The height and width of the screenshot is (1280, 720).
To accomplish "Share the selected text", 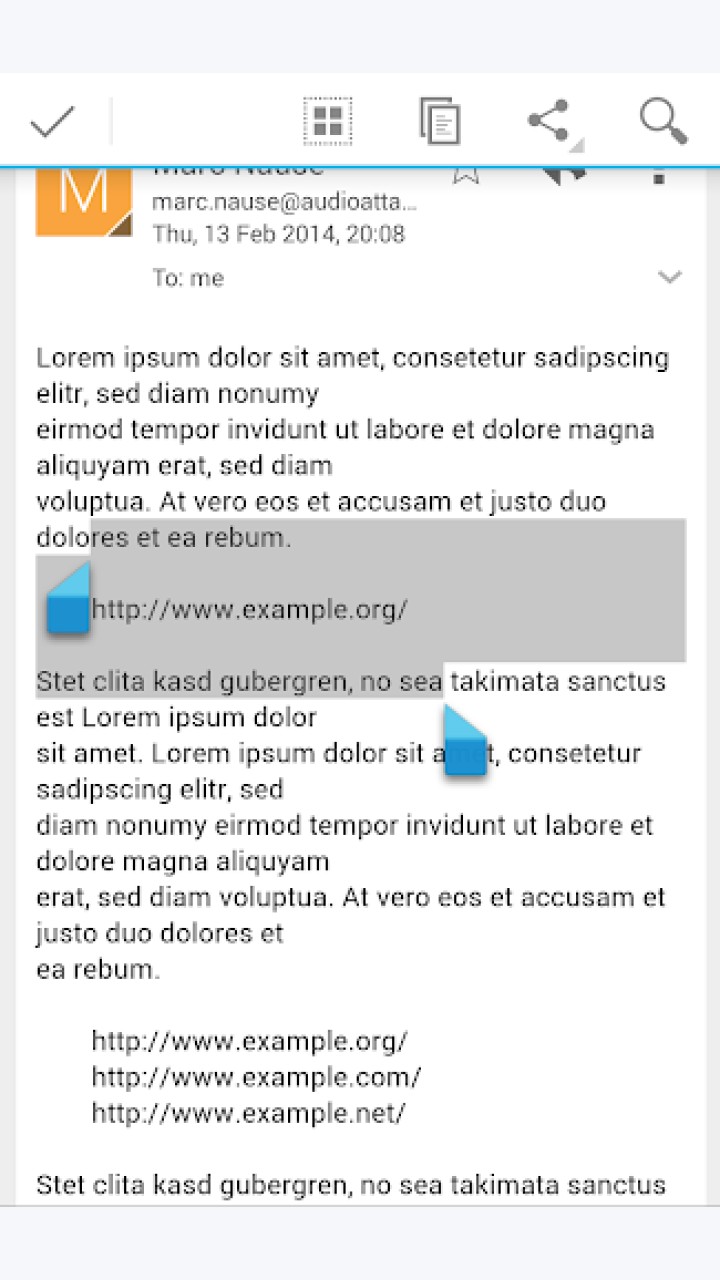I will 551,122.
